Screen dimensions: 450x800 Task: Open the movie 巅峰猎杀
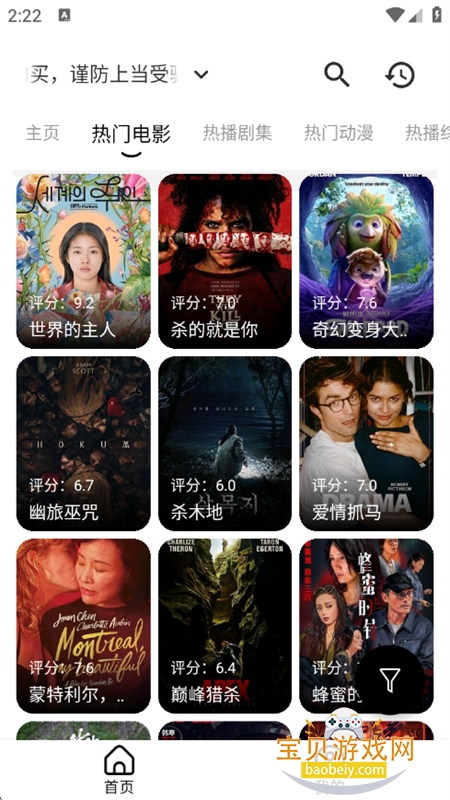[x=225, y=626]
